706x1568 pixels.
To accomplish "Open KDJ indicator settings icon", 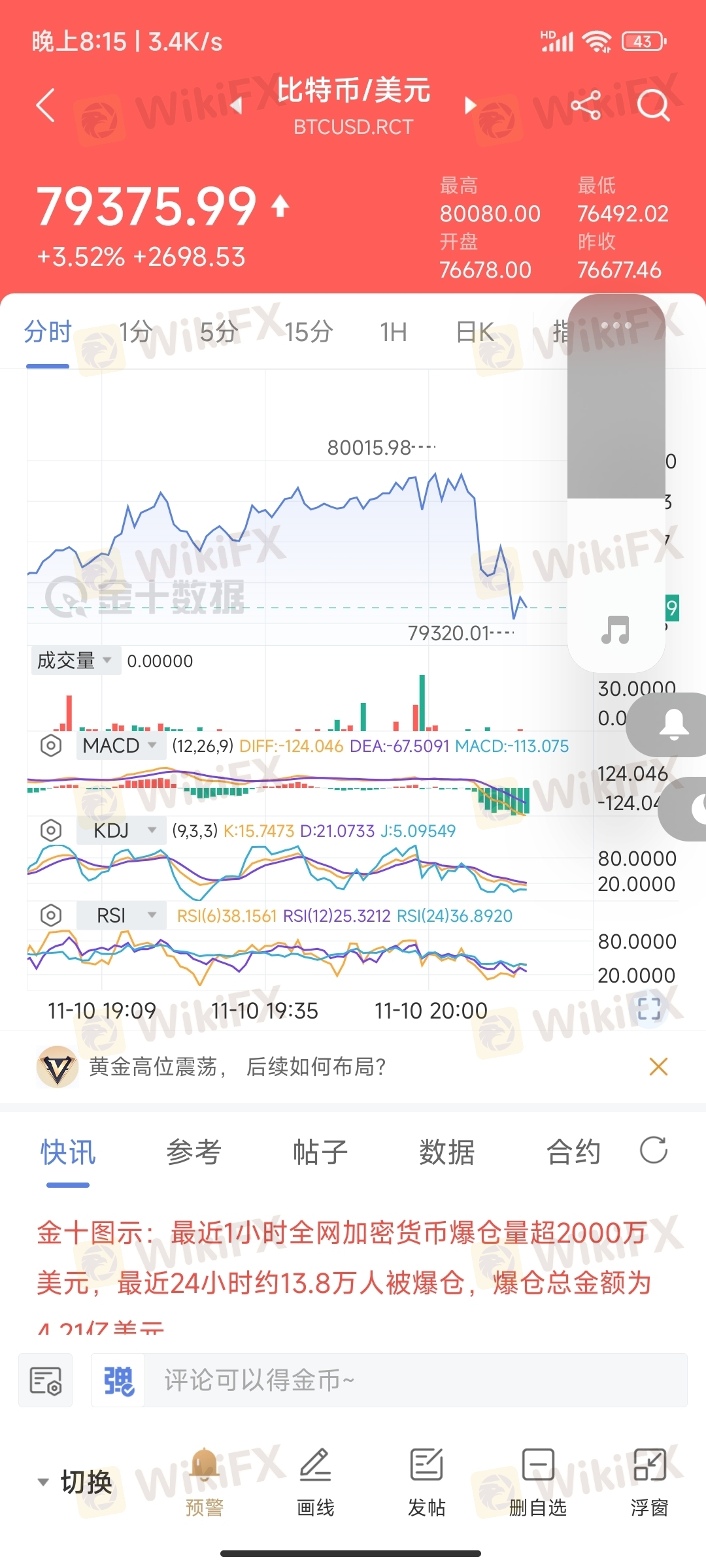I will click(x=51, y=830).
